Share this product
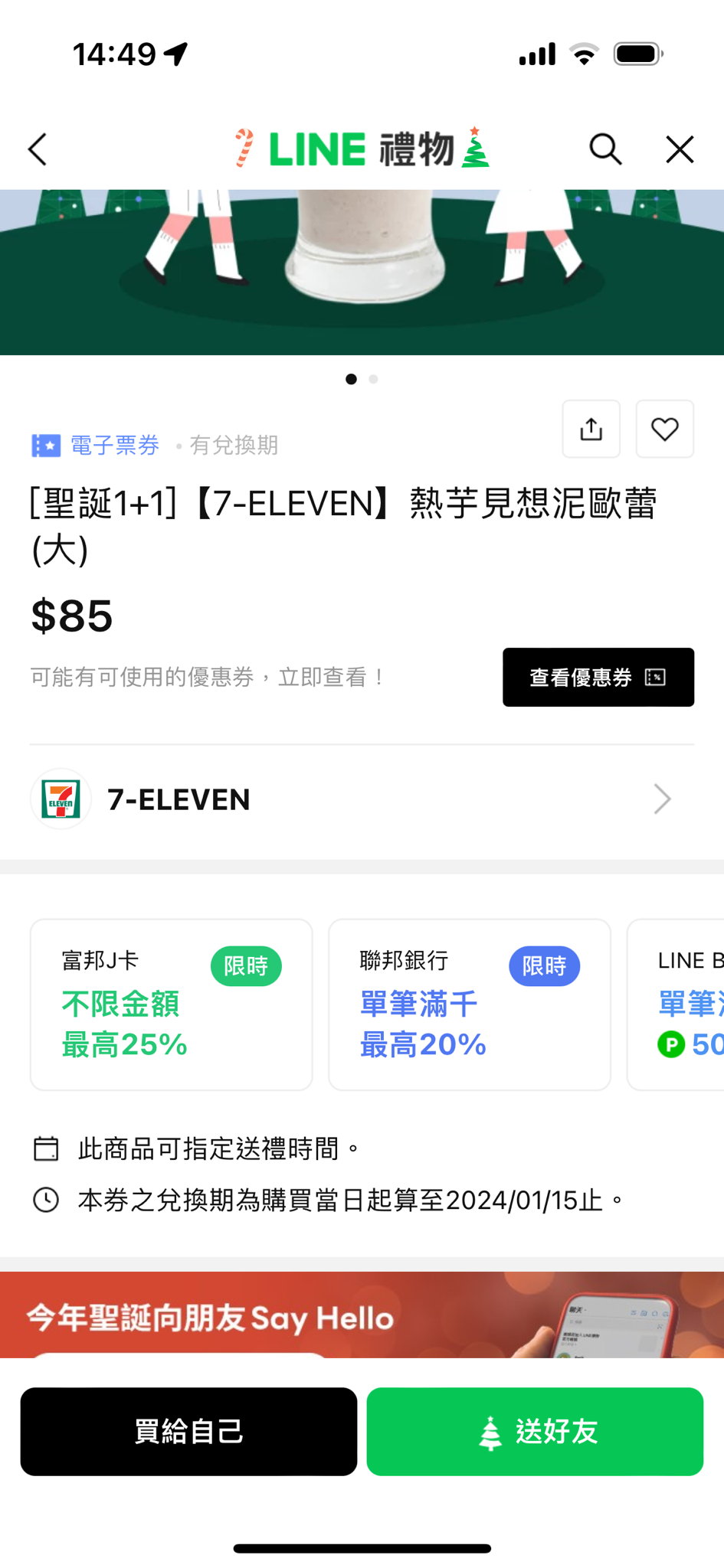 591,429
